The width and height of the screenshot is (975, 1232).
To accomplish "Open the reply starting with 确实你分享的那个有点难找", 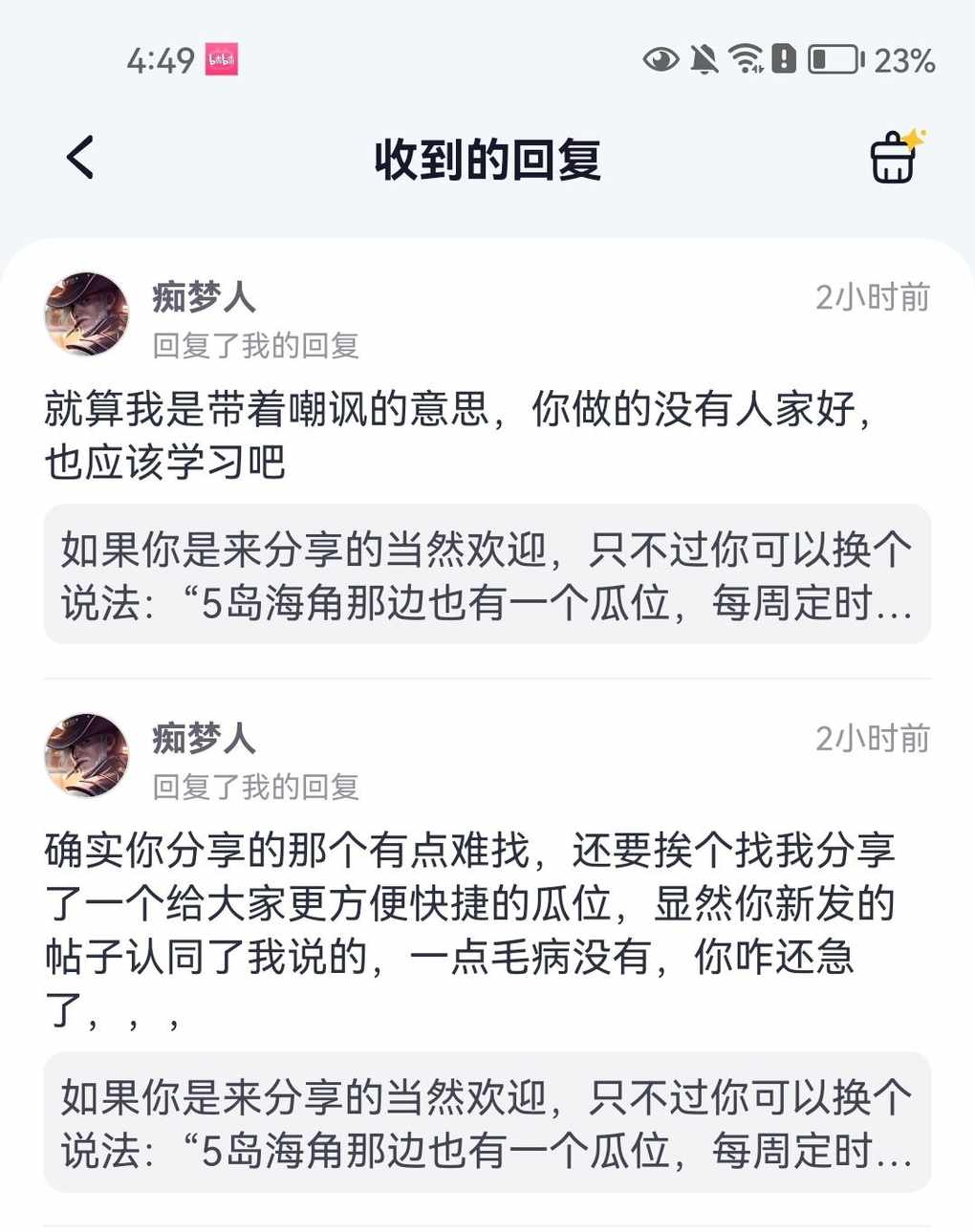I will pyautogui.click(x=468, y=929).
